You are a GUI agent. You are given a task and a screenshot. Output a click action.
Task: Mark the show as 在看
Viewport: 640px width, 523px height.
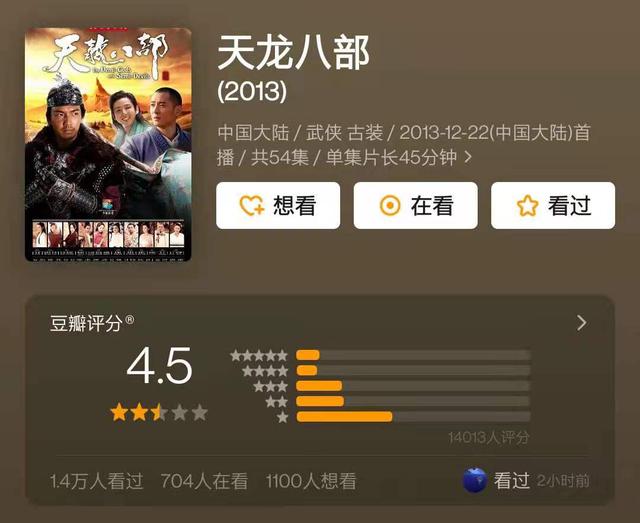416,206
